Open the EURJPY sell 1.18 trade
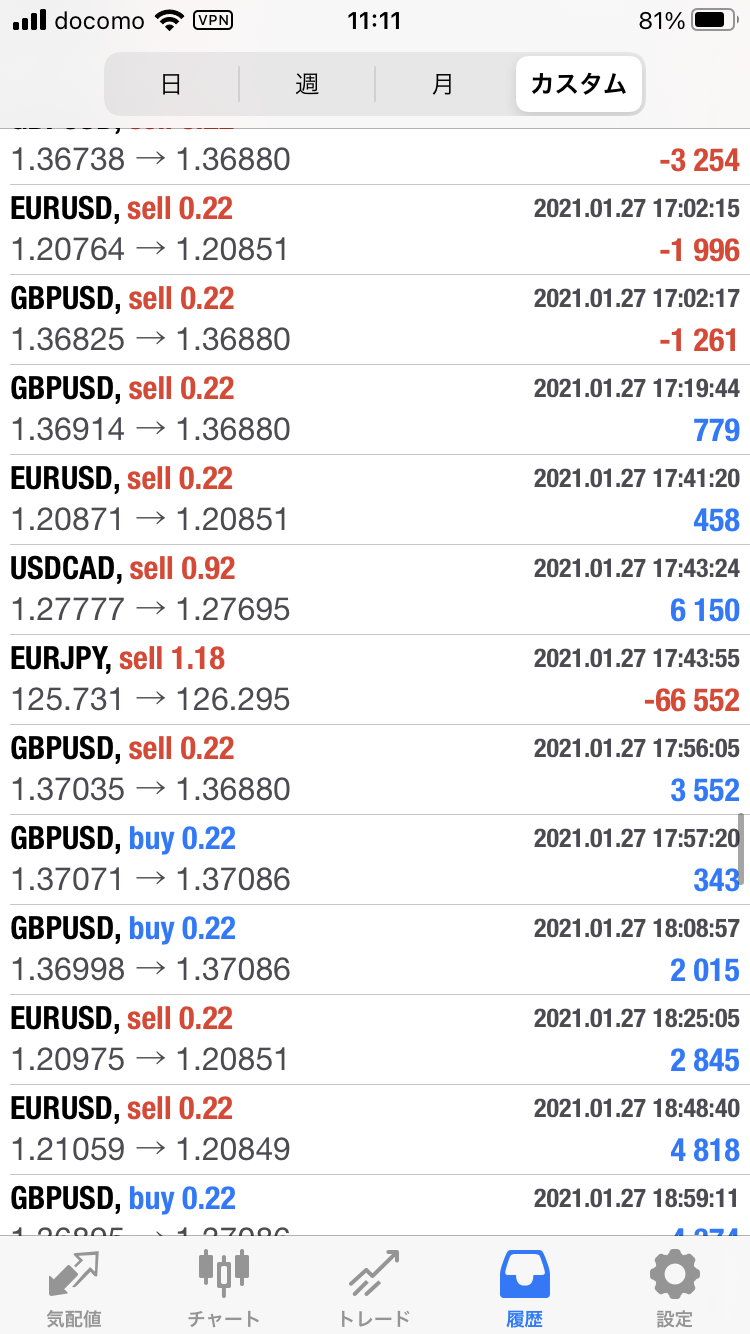Viewport: 750px width, 1334px height. 375,679
